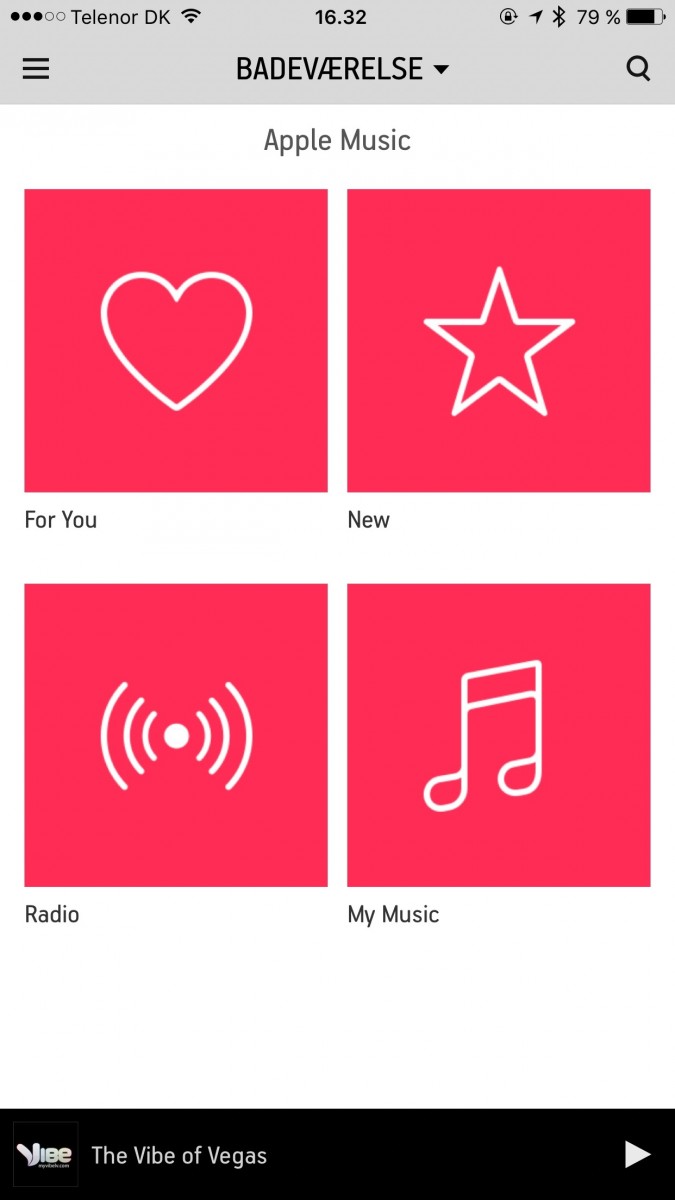This screenshot has height=1200, width=675.
Task: Expand the BADEVÆRELSE room selector
Action: [x=343, y=69]
